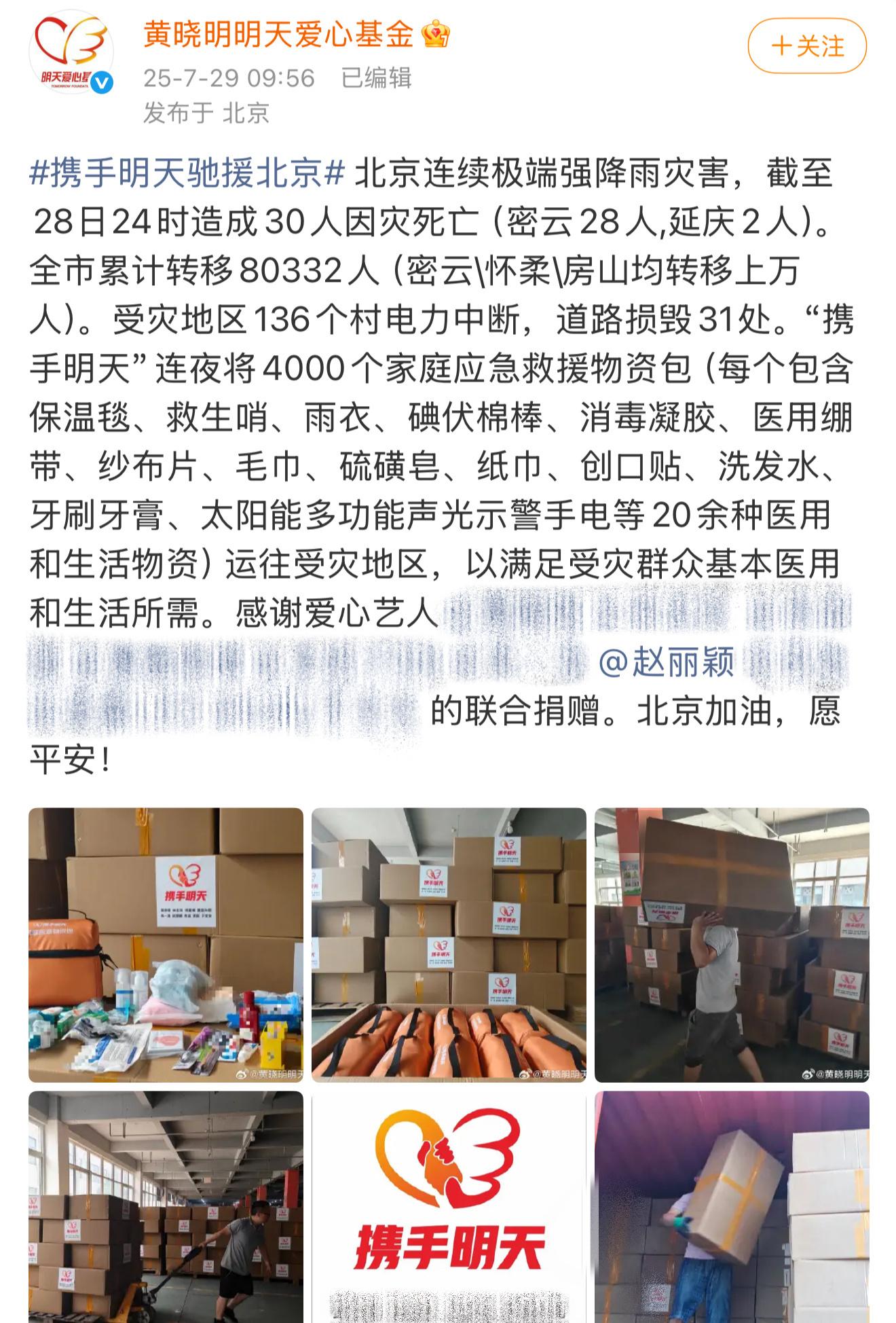The width and height of the screenshot is (896, 1323).
Task: Open photo of man pulling pallet jack
Action: tap(166, 1206)
